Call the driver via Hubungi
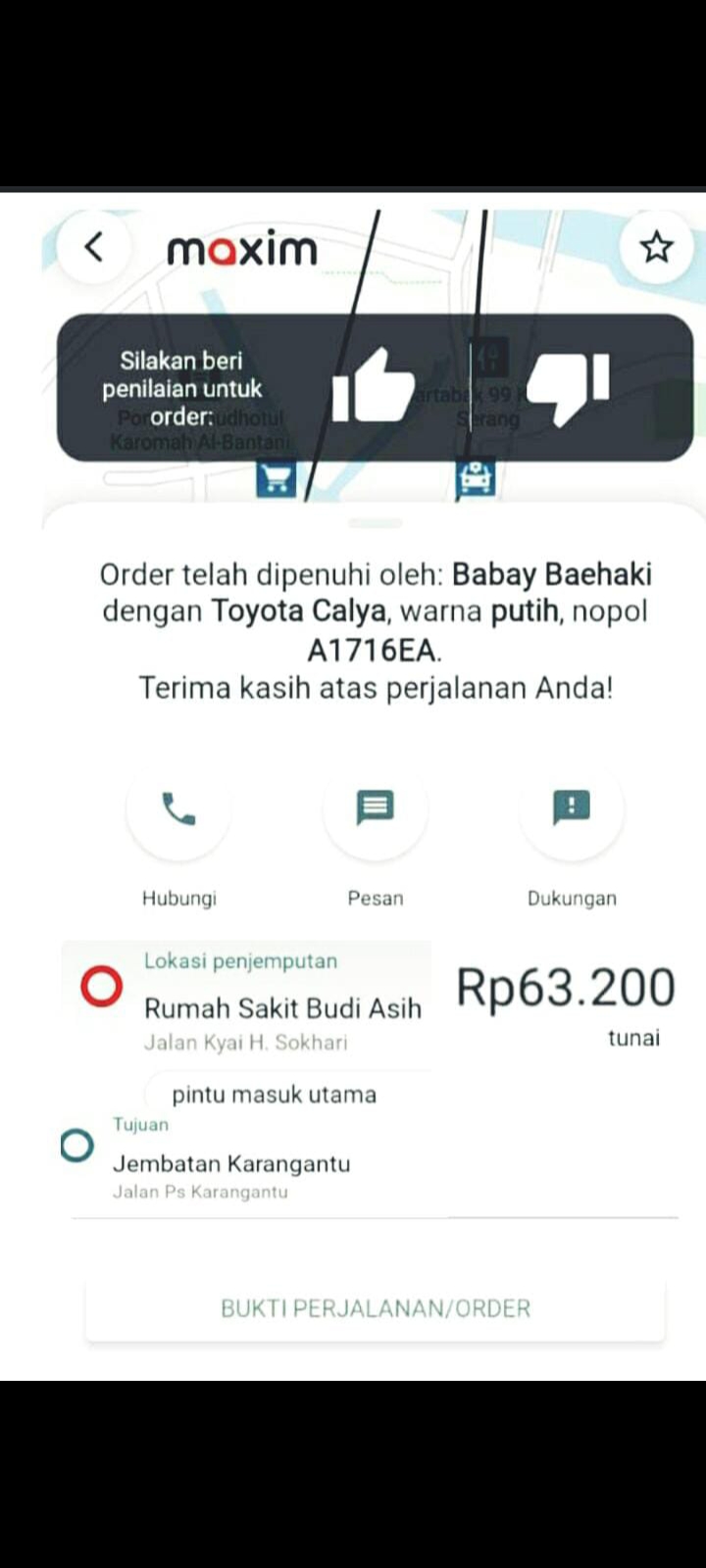The height and width of the screenshot is (1568, 706). pyautogui.click(x=178, y=809)
